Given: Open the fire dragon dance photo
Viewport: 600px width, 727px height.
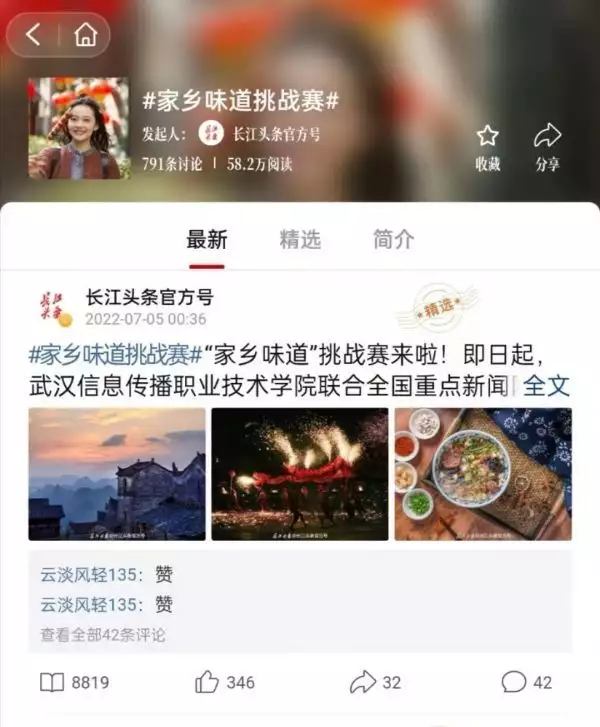Looking at the screenshot, I should (300, 474).
